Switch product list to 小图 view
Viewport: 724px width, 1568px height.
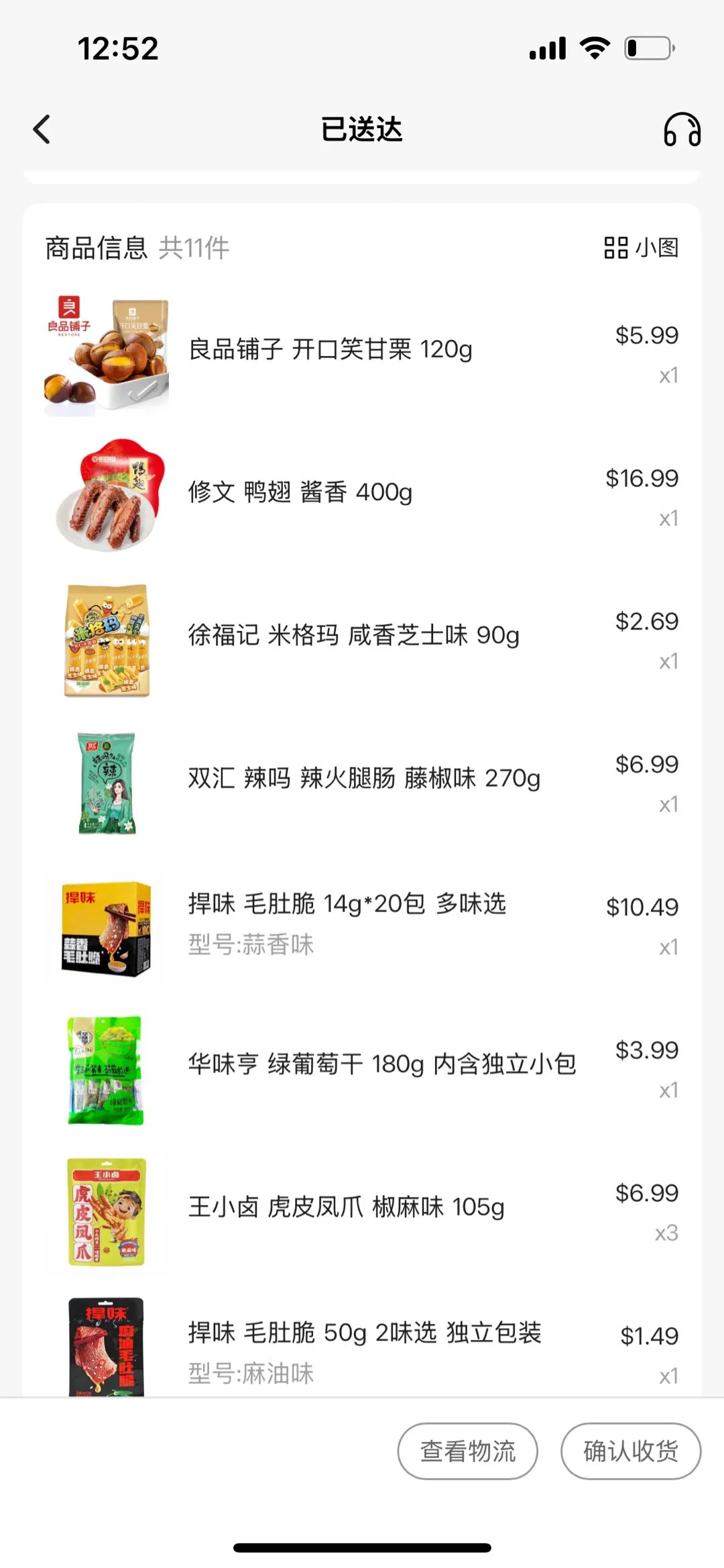coord(641,247)
